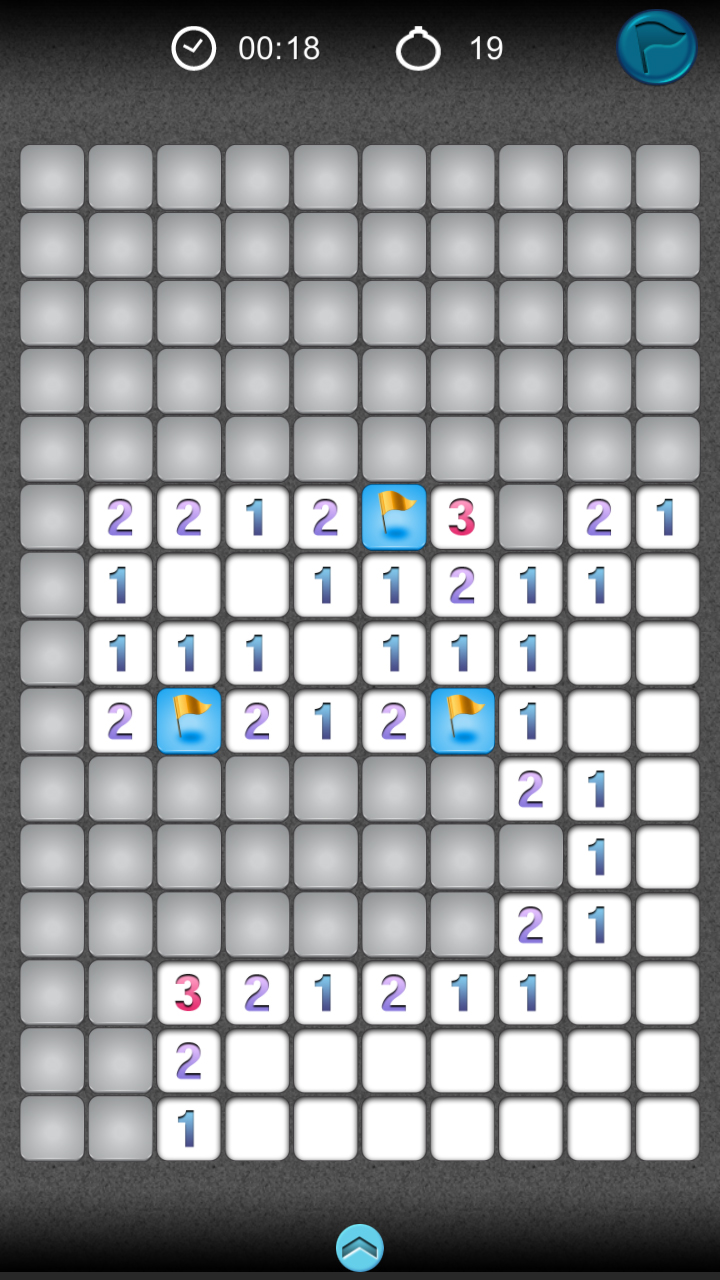Click the clock timer icon
720x1280 pixels.
coord(194,47)
